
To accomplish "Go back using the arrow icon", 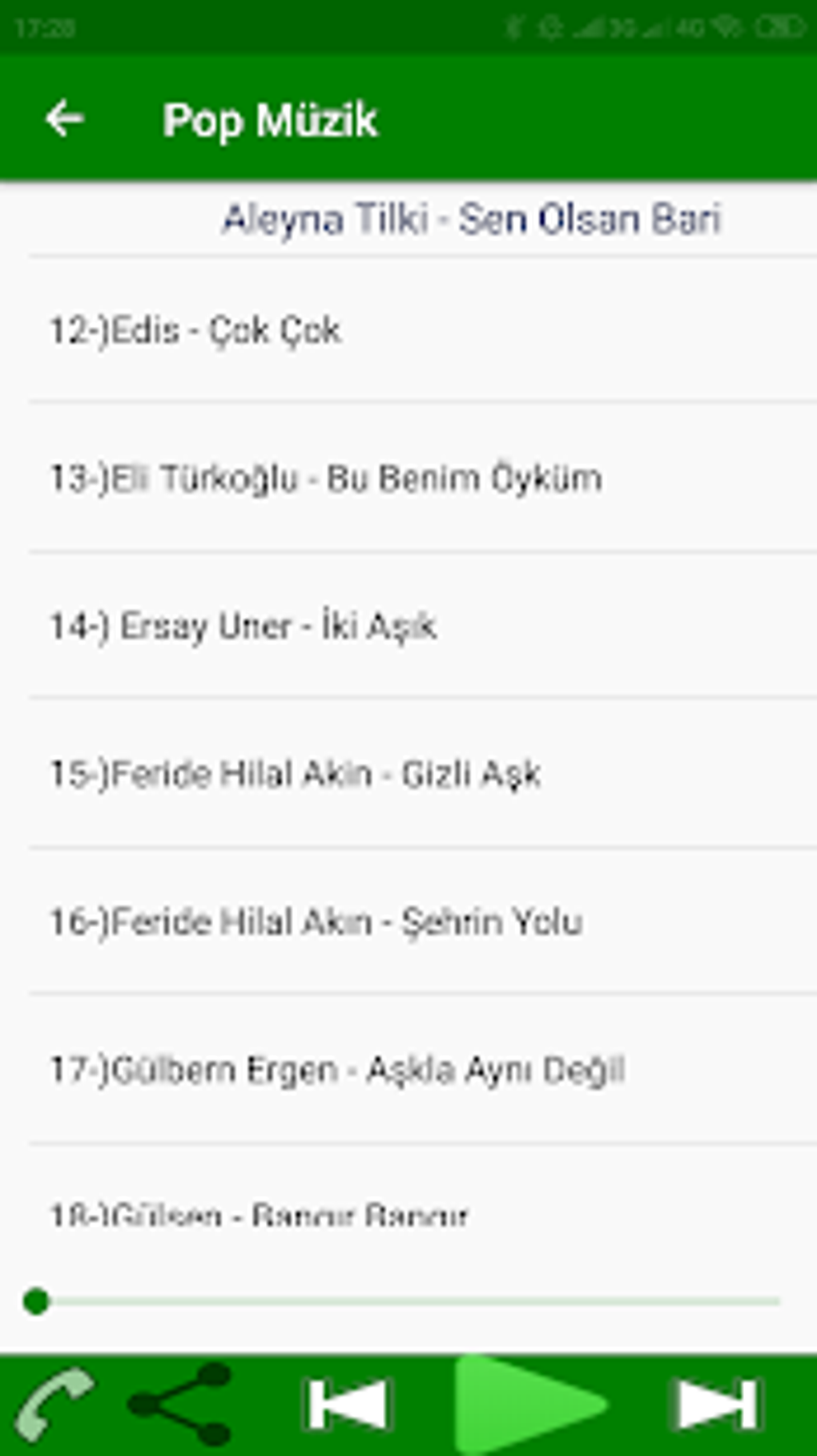I will [x=64, y=120].
